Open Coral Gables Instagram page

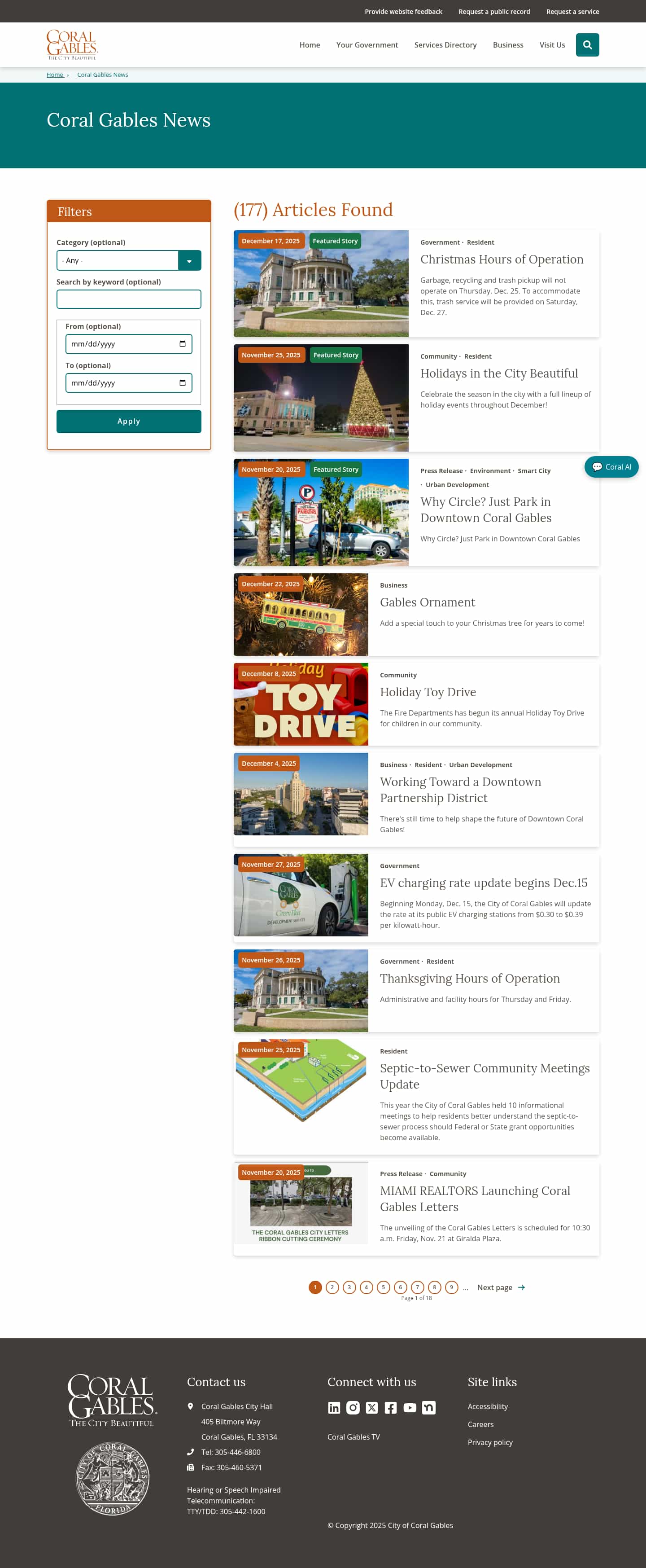(x=353, y=1408)
